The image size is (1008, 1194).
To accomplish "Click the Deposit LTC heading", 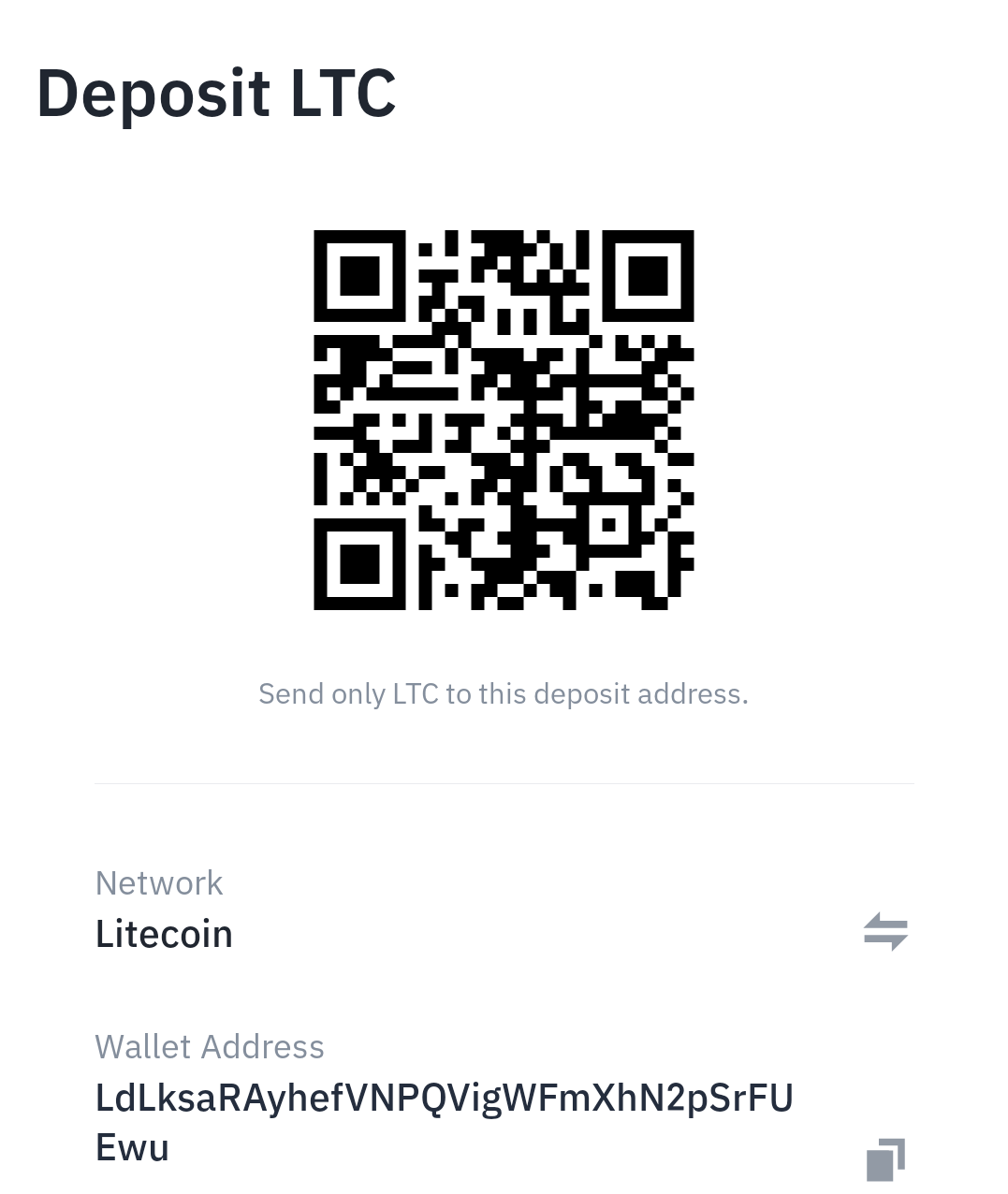I will click(215, 93).
